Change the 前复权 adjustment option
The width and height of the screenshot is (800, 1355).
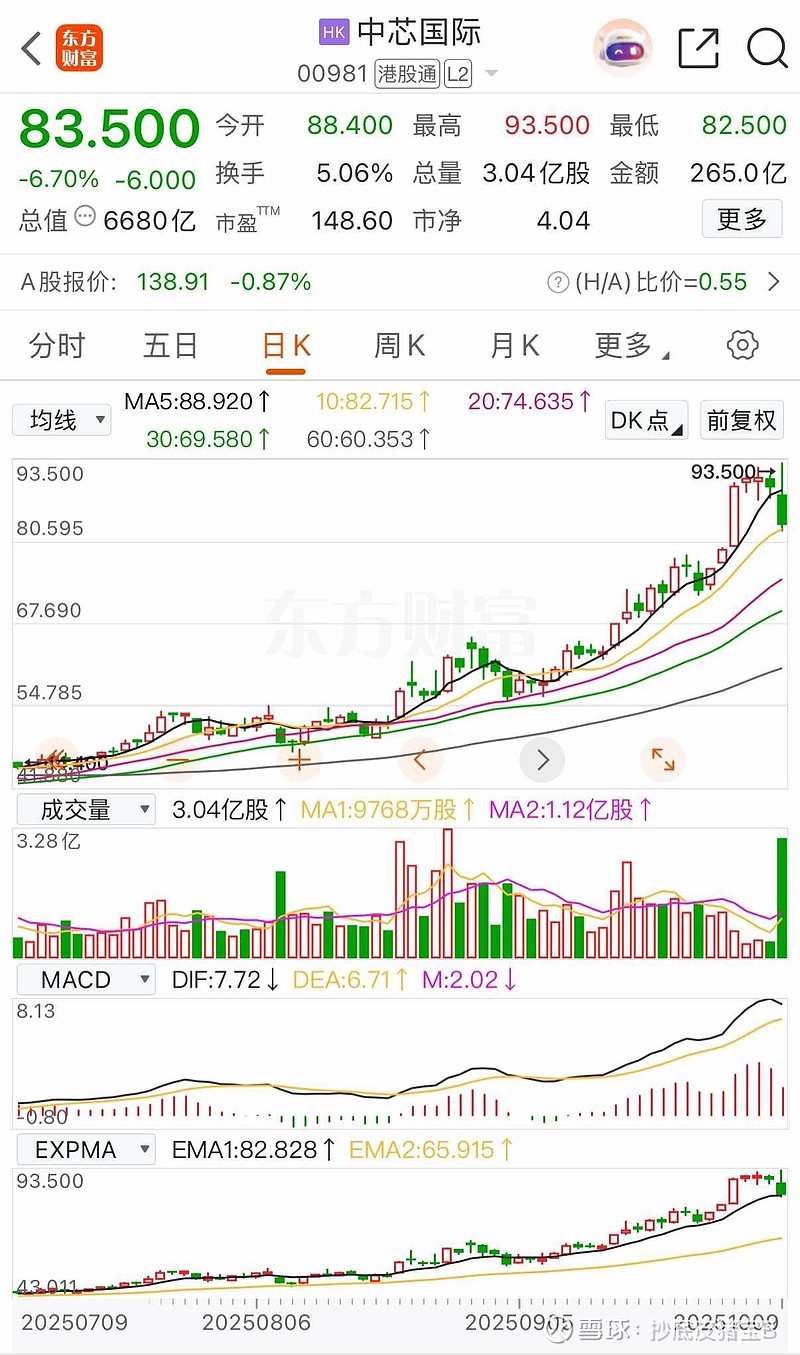[x=741, y=421]
